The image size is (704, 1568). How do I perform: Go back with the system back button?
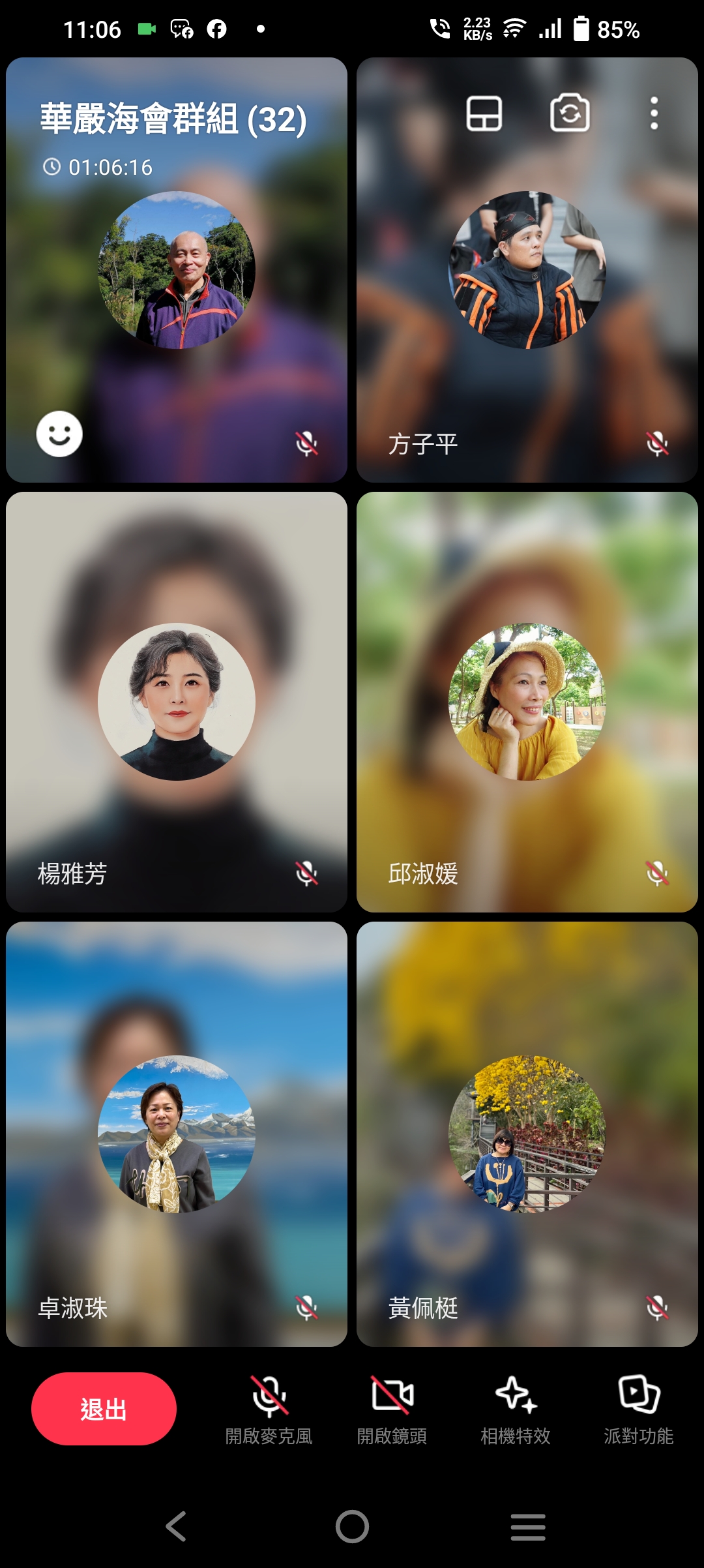(x=176, y=1526)
